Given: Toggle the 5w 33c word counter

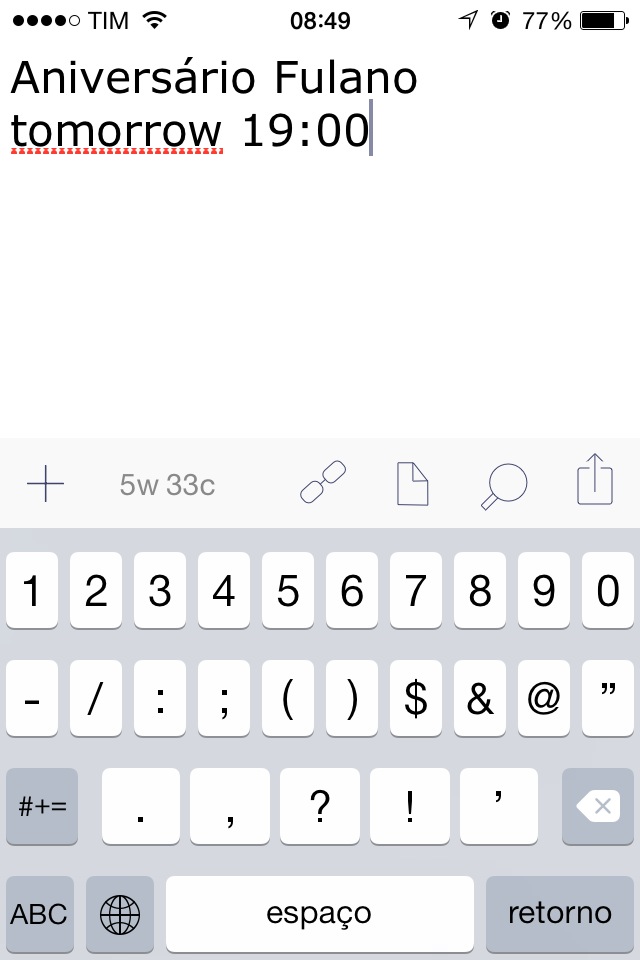Looking at the screenshot, I should (x=167, y=486).
